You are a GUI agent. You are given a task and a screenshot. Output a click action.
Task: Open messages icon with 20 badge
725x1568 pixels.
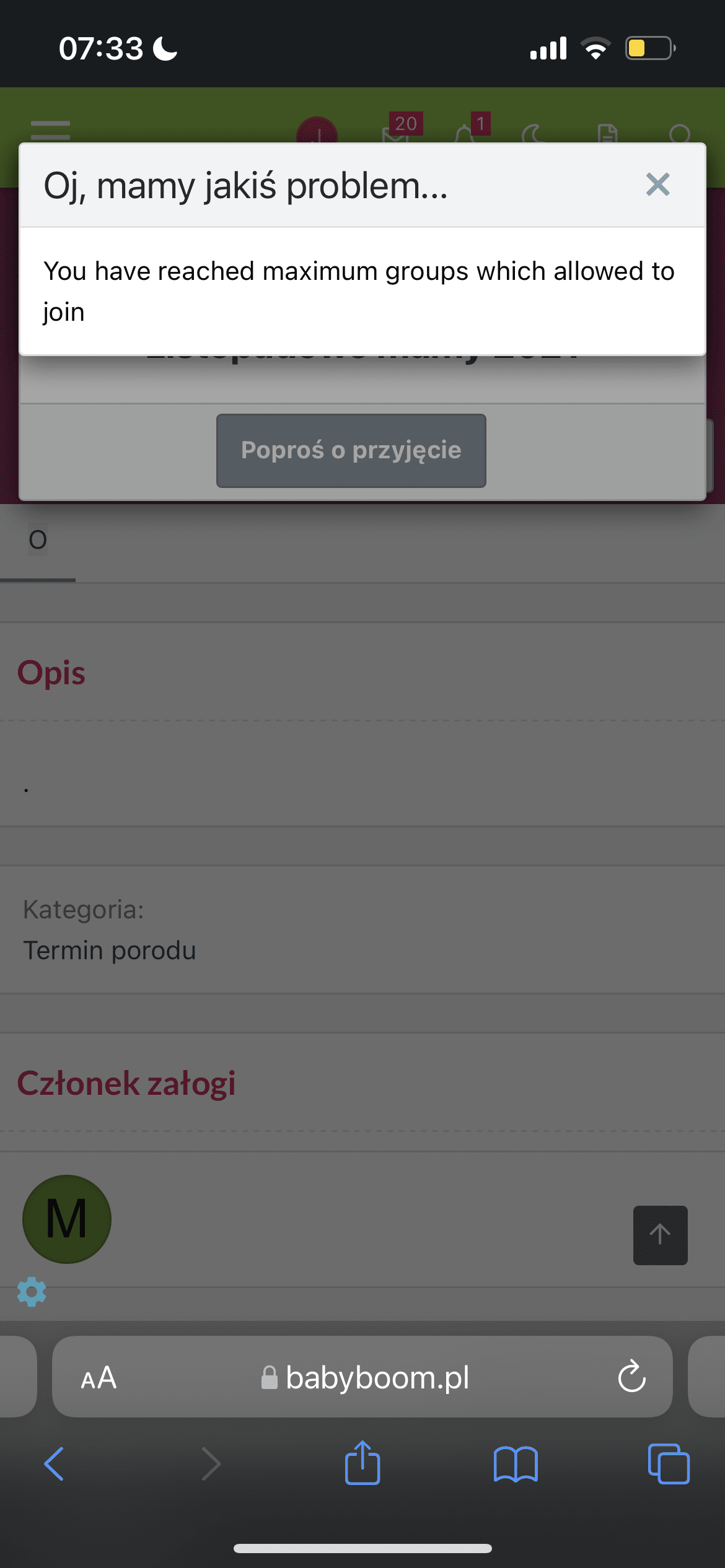point(397,131)
